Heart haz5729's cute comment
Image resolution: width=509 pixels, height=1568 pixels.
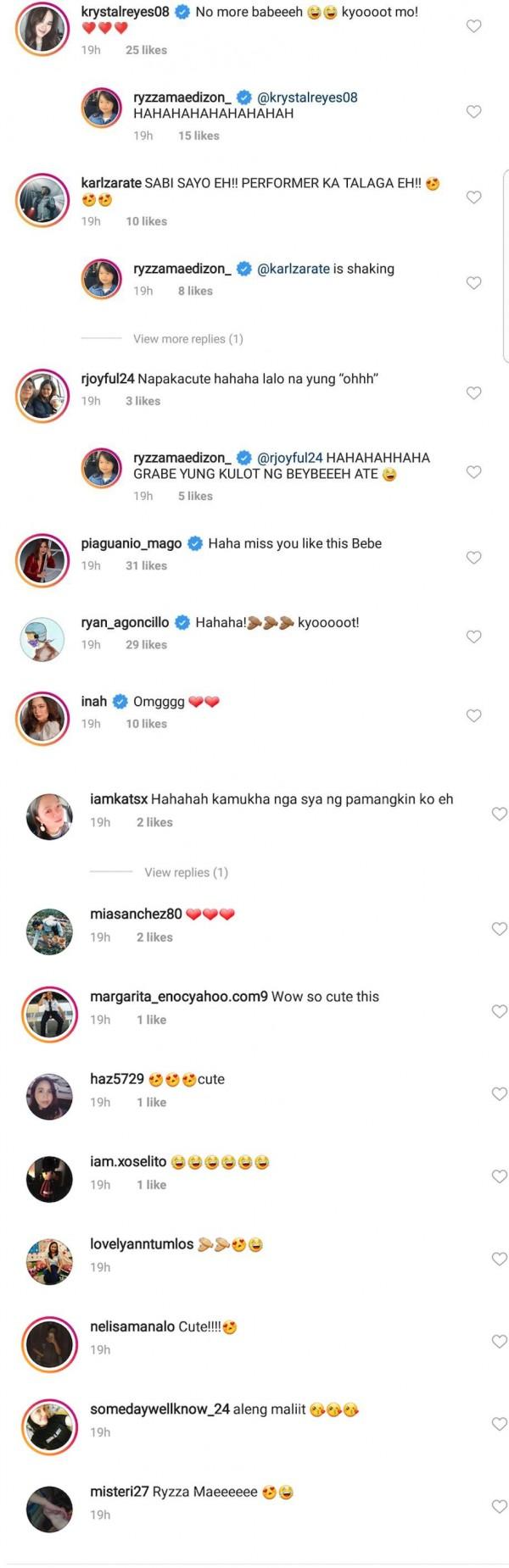click(x=500, y=1094)
